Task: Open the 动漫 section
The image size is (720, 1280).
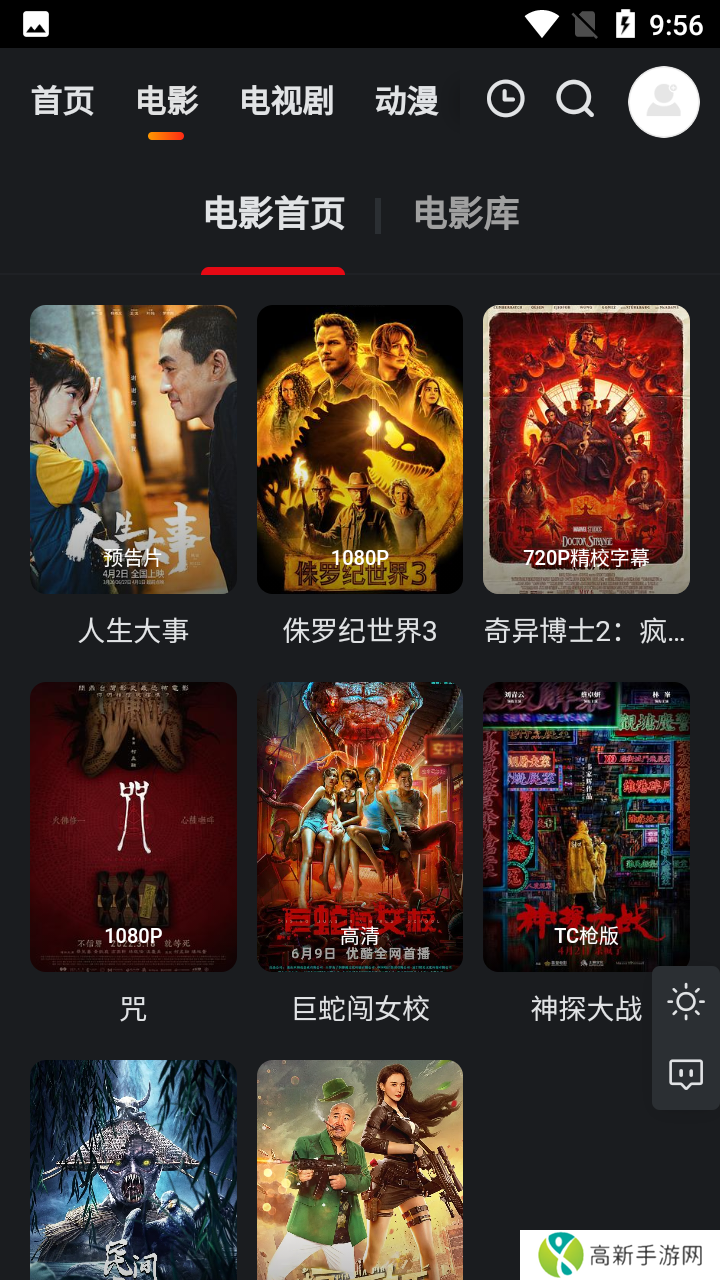Action: click(406, 100)
